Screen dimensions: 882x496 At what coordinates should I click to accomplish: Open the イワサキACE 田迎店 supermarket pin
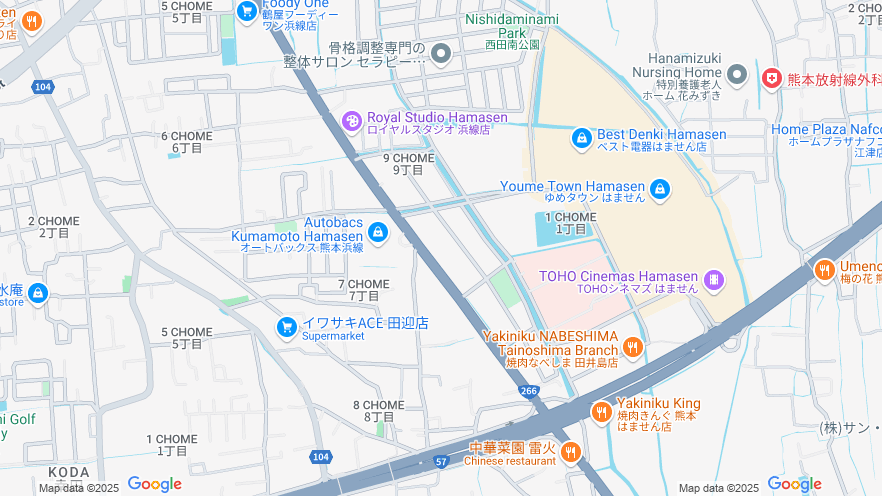(x=286, y=327)
